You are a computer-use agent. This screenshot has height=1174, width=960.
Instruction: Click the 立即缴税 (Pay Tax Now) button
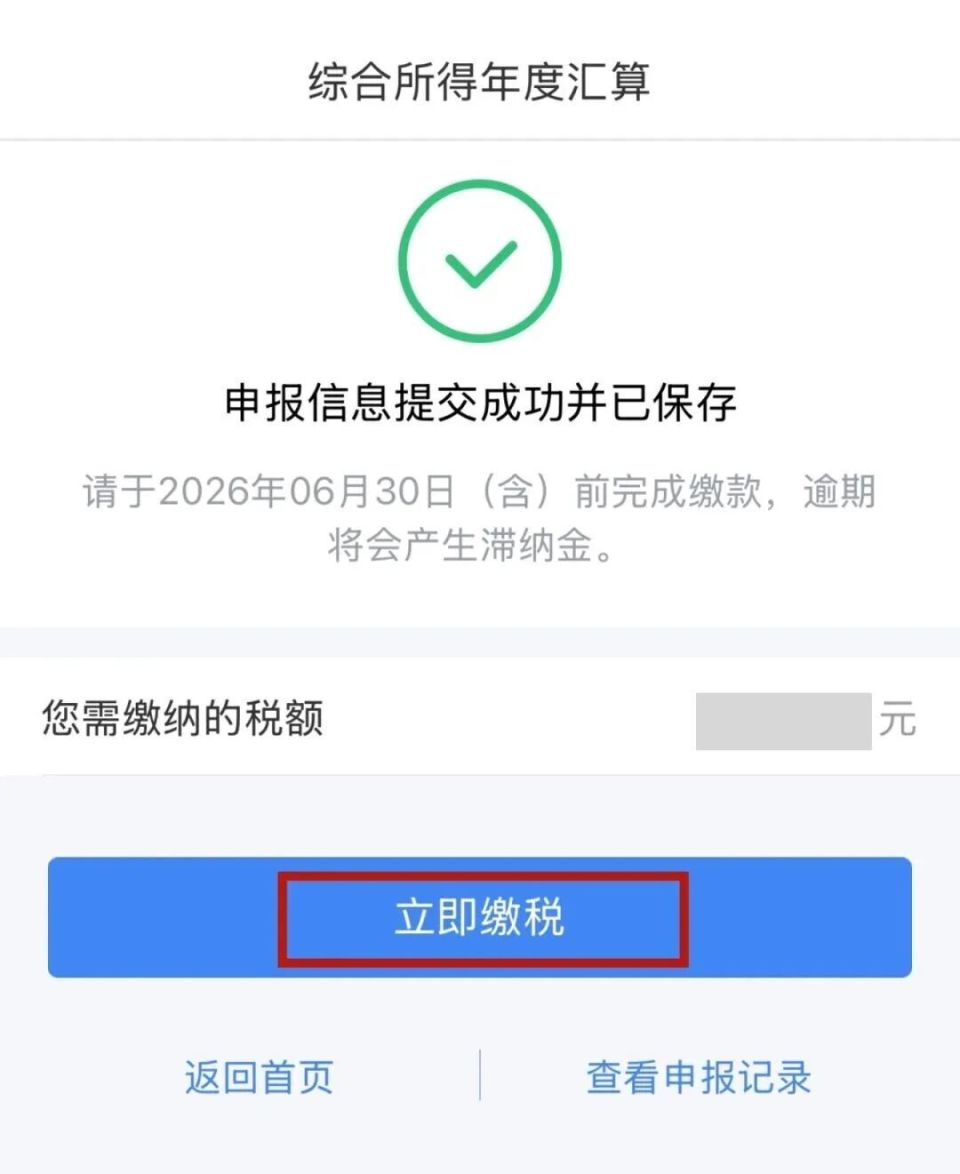pyautogui.click(x=480, y=919)
